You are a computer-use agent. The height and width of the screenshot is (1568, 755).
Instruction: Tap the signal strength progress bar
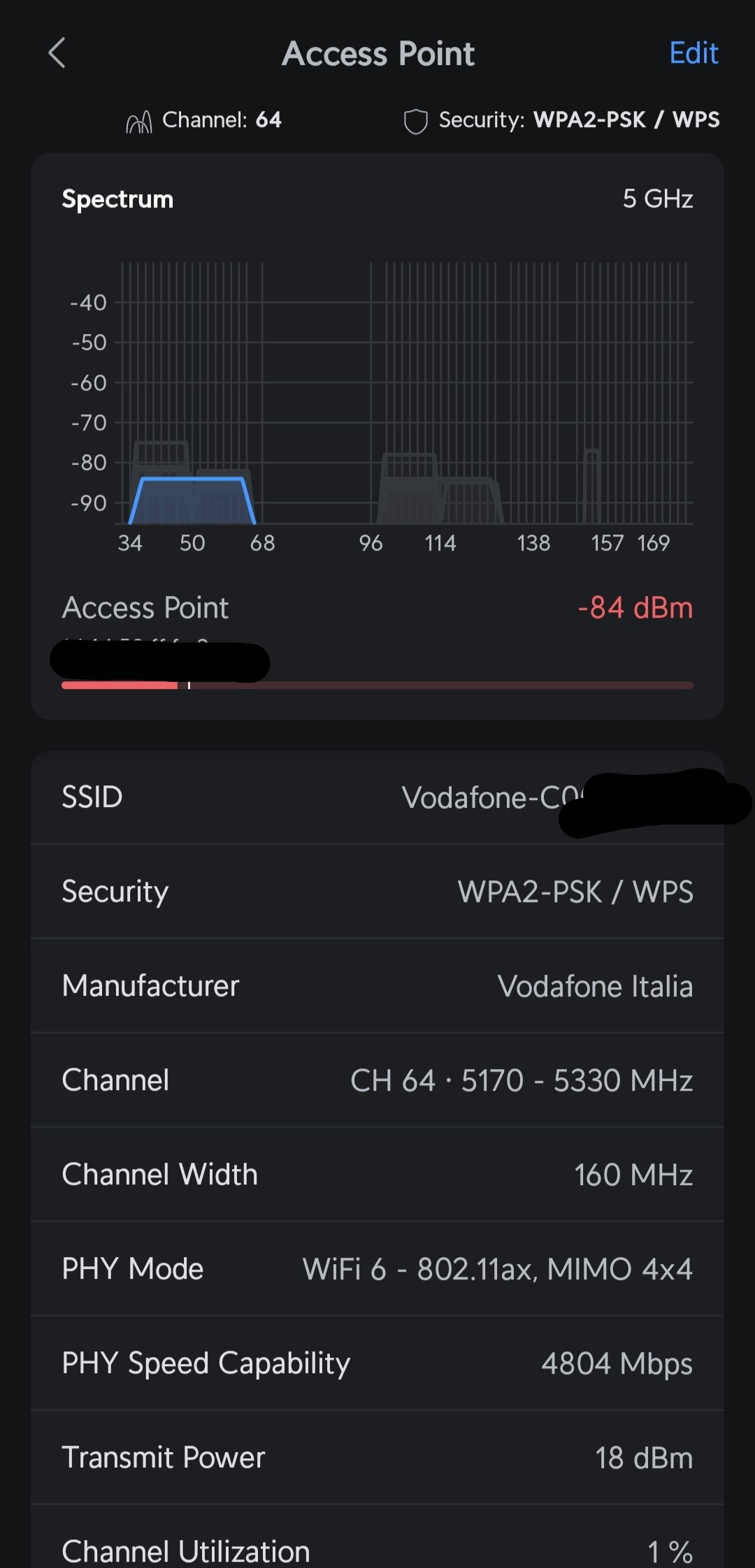pyautogui.click(x=377, y=685)
